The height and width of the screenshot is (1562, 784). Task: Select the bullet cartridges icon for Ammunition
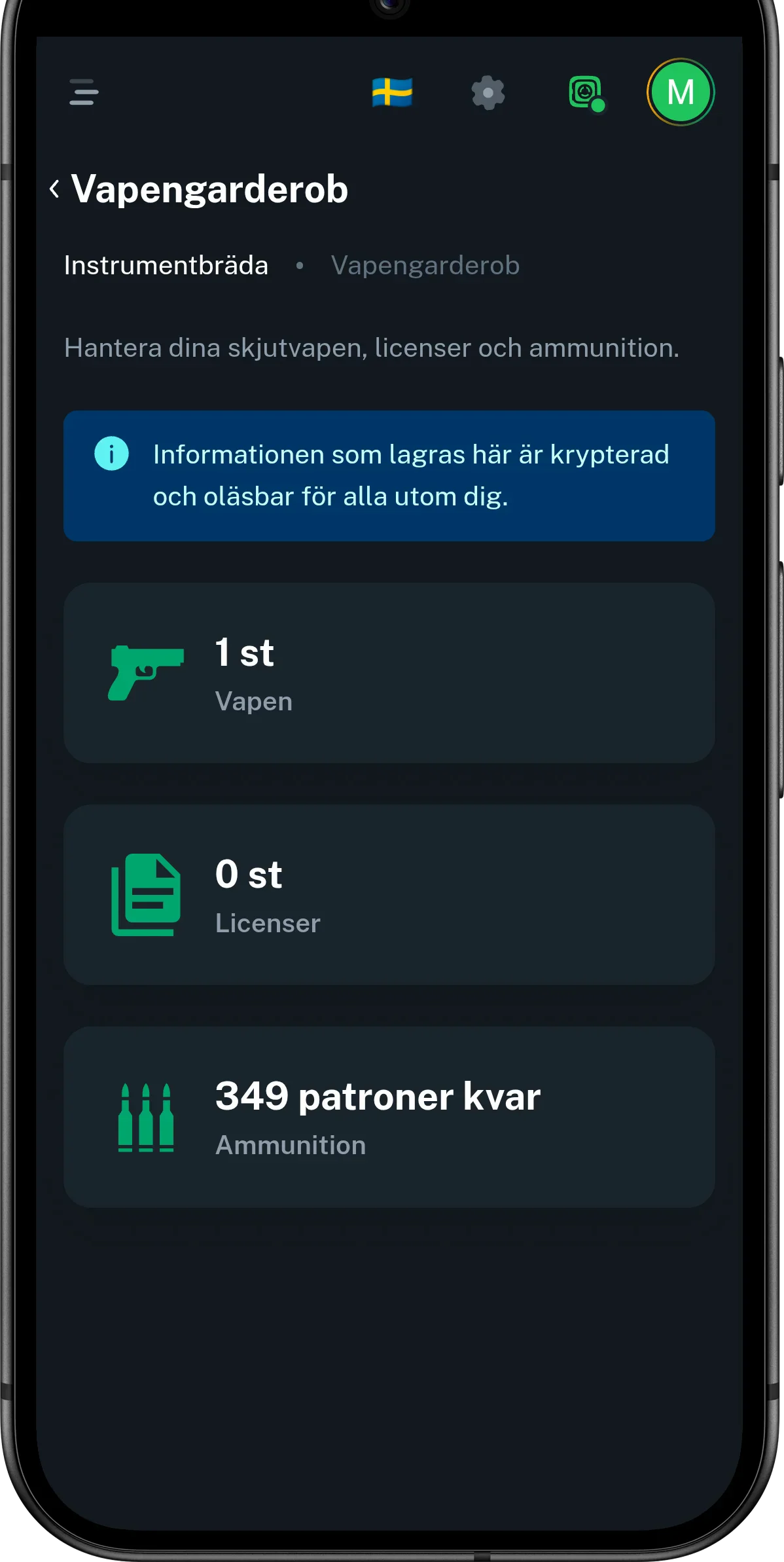(145, 1117)
